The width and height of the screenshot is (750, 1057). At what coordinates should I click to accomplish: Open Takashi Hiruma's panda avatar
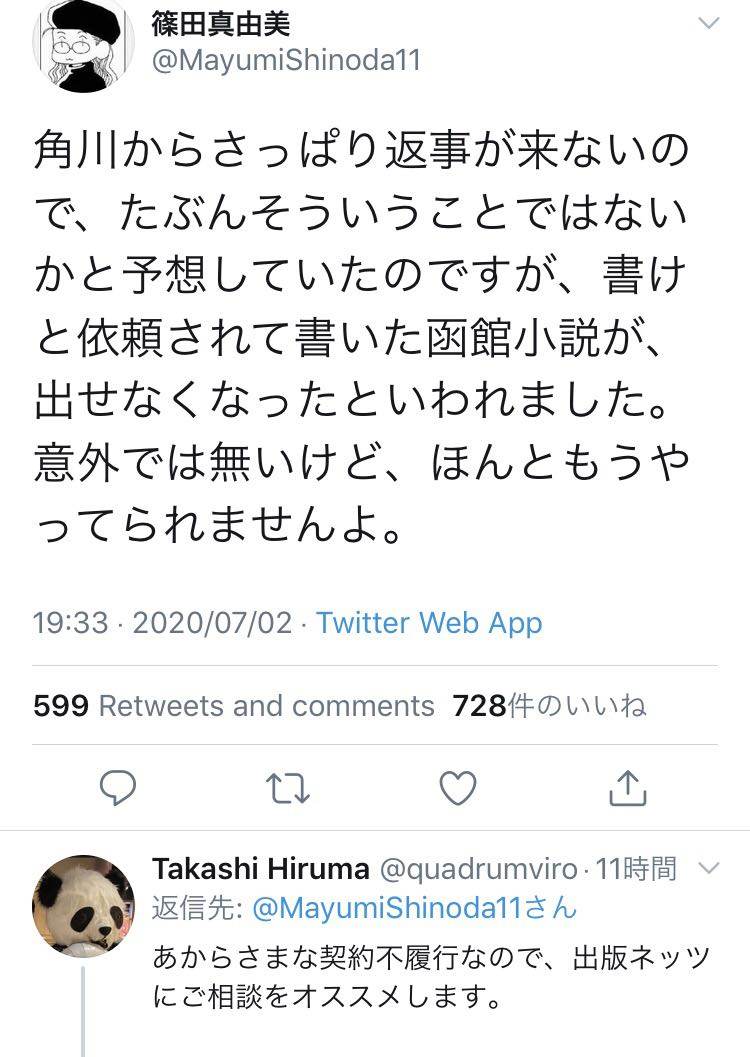pyautogui.click(x=83, y=906)
